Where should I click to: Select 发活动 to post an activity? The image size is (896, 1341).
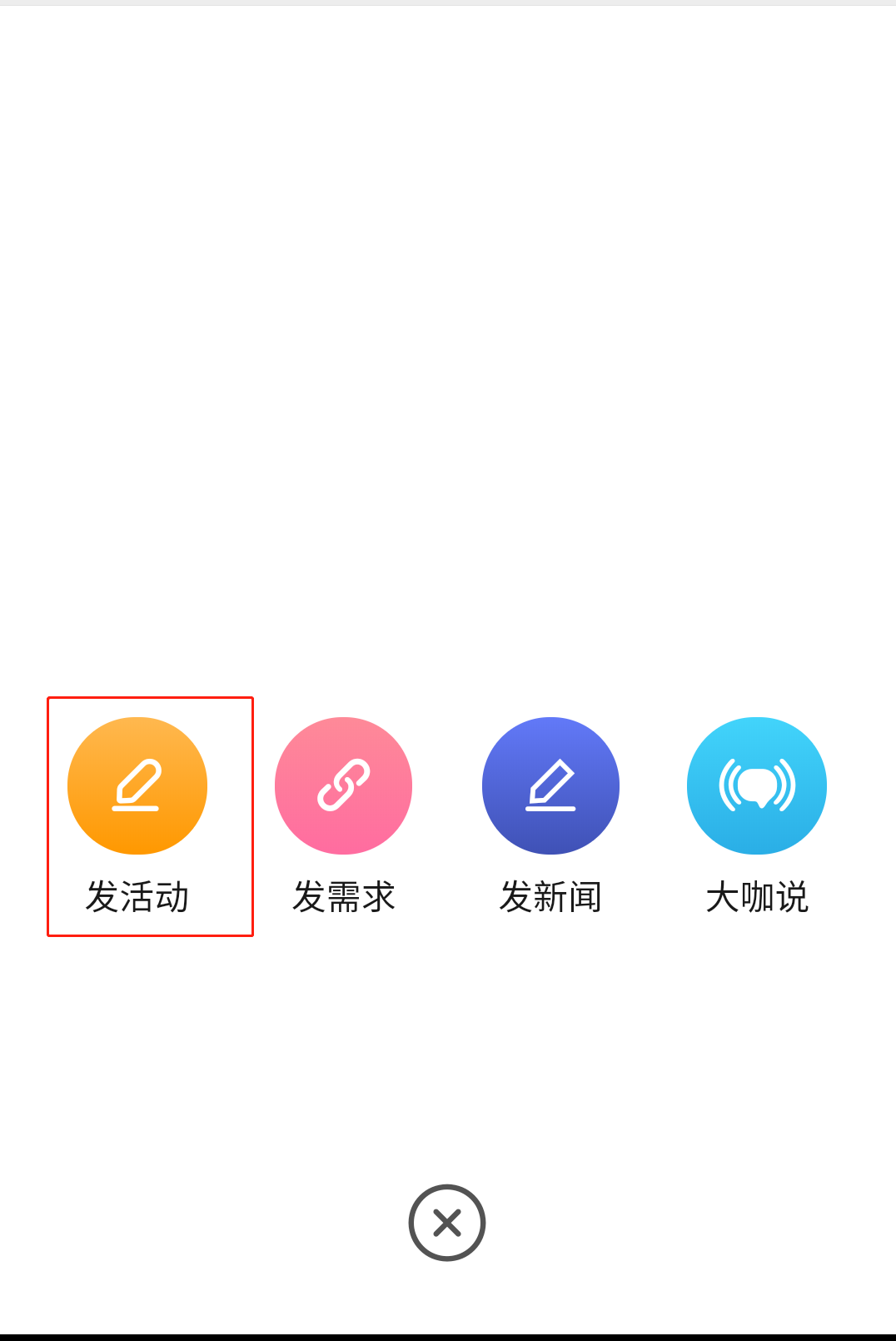(137, 786)
